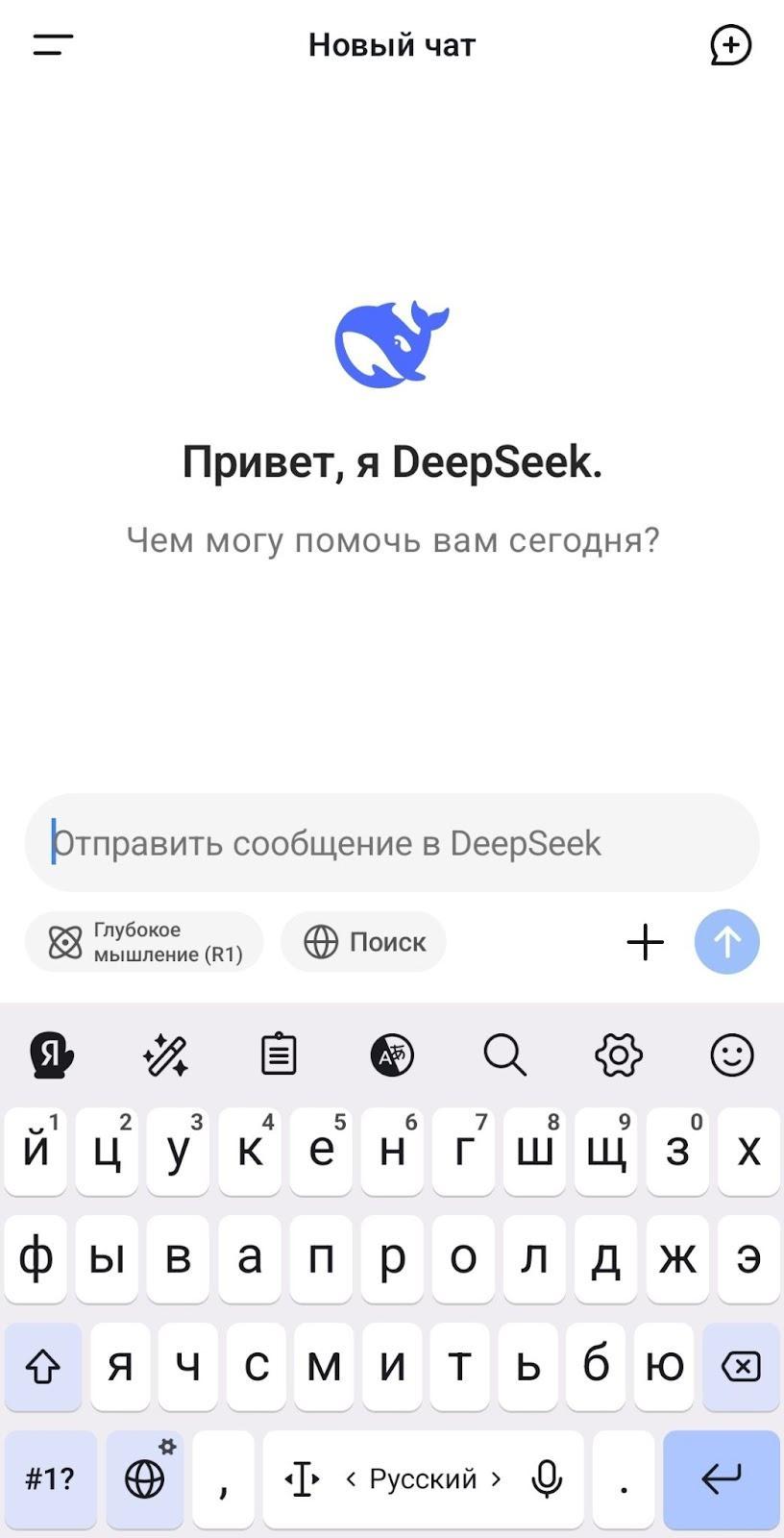Open the magic wand keyboard tool

point(165,1055)
